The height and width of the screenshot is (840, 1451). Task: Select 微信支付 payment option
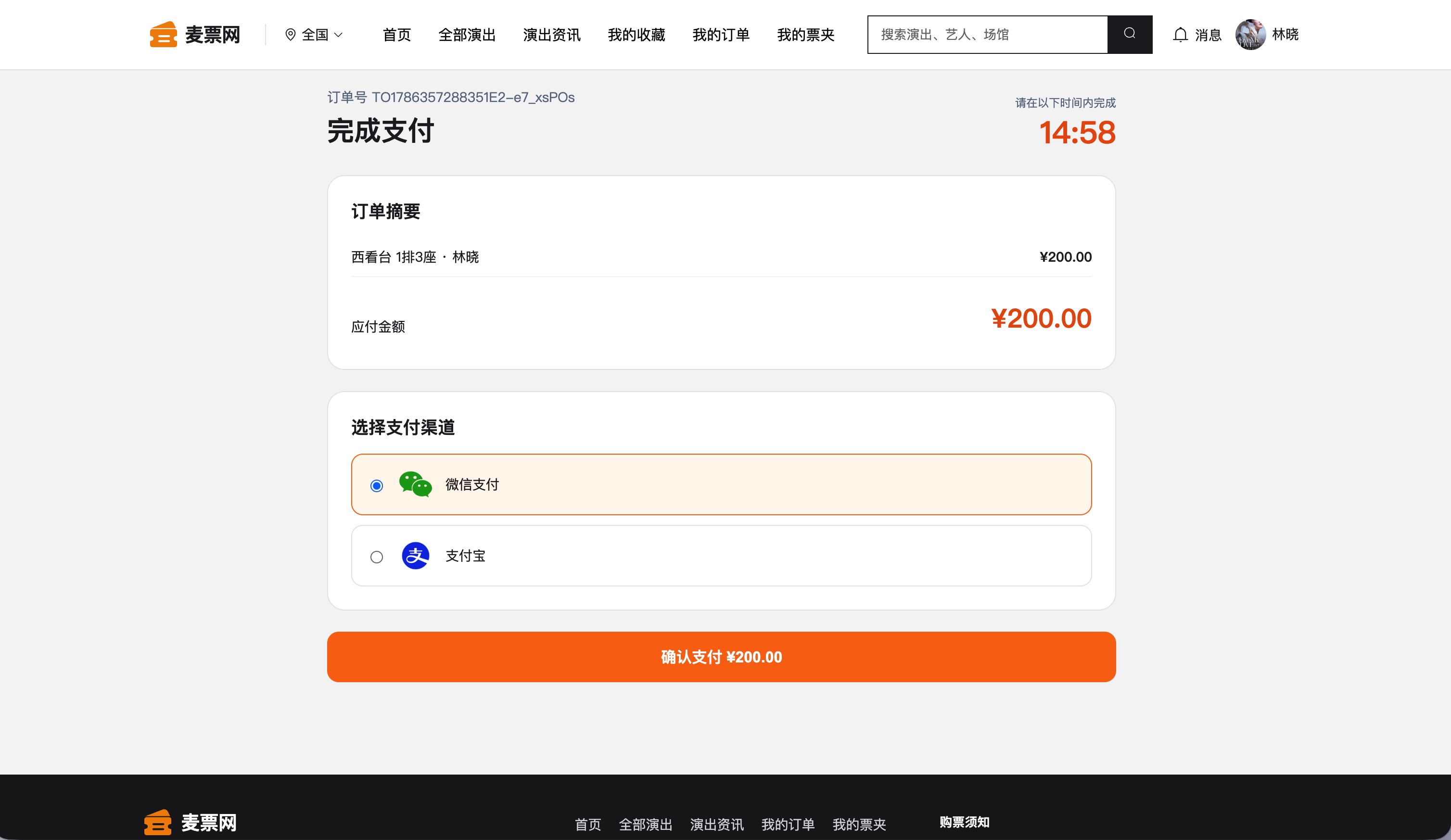(x=721, y=484)
